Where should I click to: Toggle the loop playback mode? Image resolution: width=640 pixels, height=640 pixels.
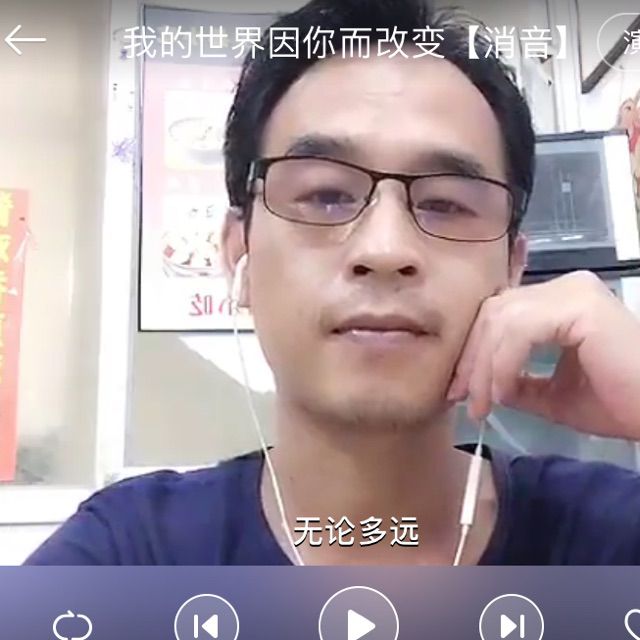pyautogui.click(x=72, y=624)
